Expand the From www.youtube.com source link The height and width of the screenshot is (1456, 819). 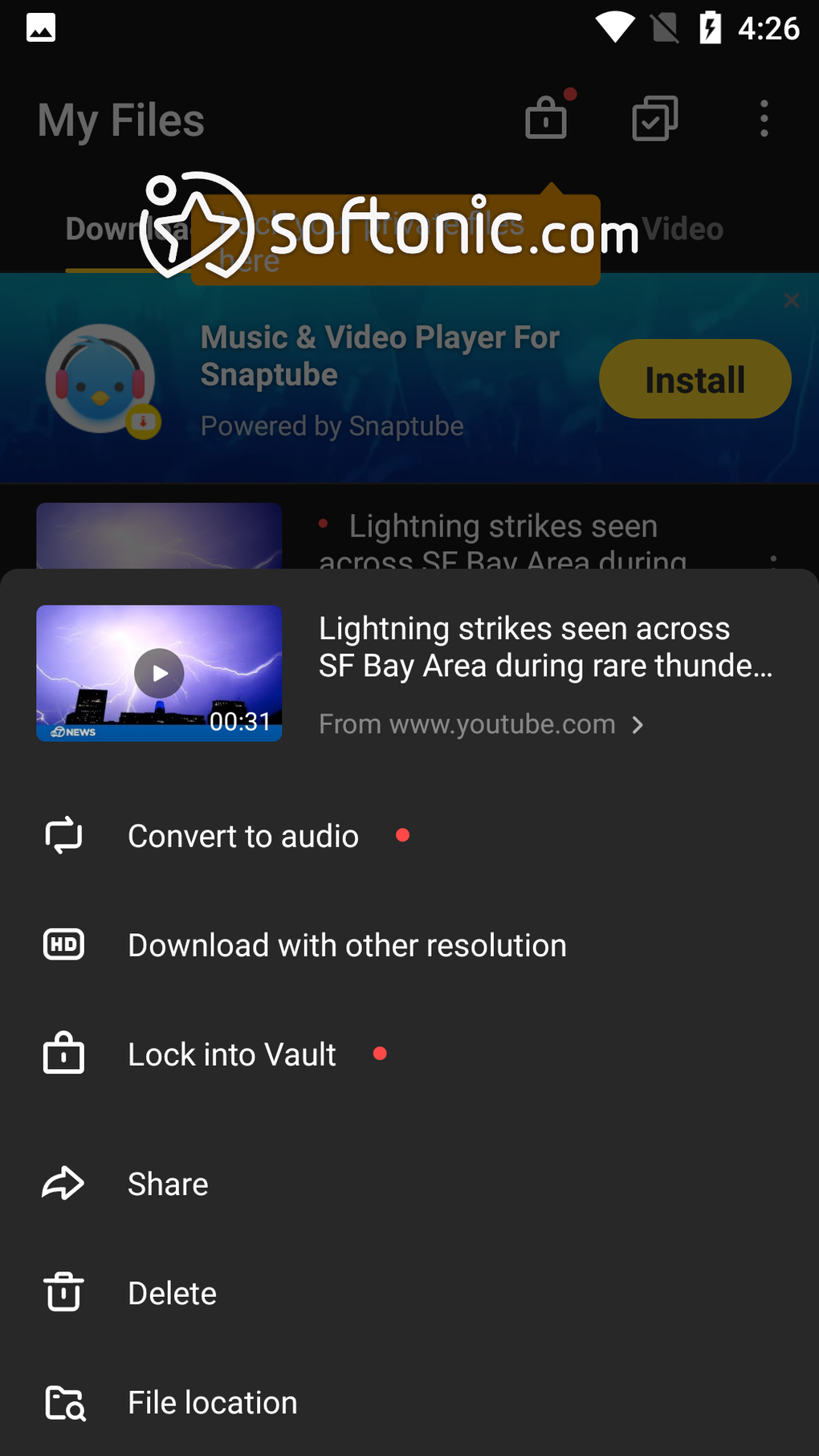click(638, 724)
